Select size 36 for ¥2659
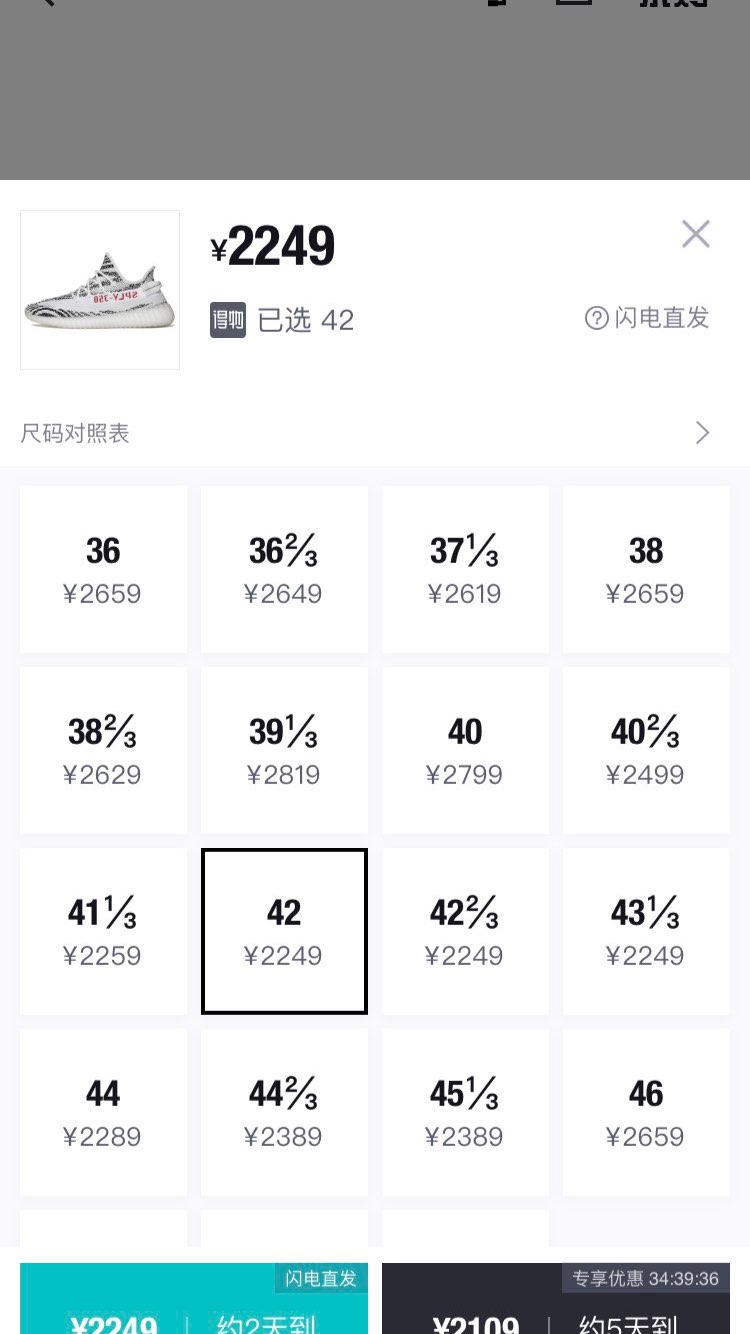 coord(103,569)
